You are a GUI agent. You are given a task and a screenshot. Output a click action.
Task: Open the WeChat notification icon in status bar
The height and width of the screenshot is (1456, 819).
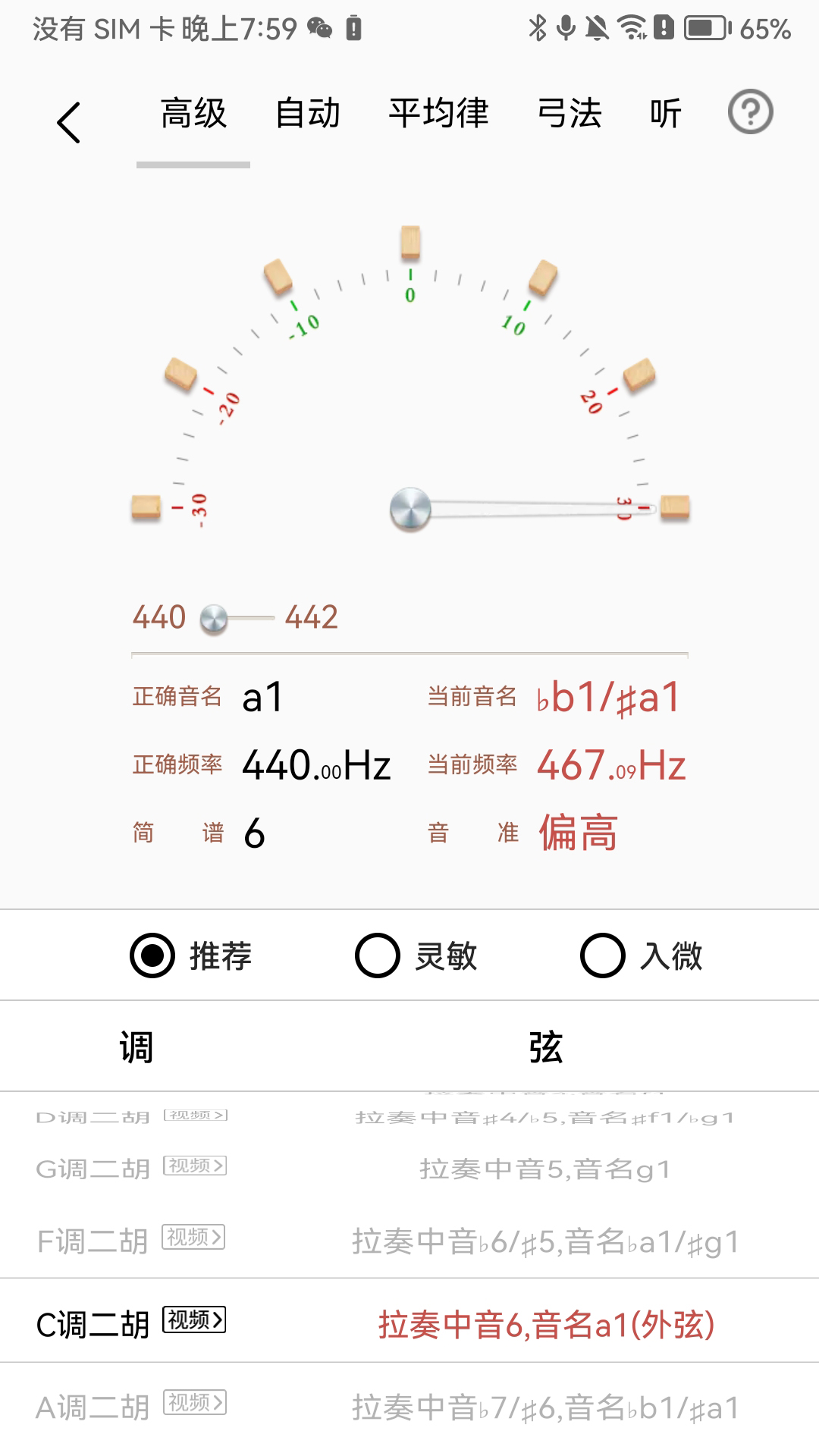tap(321, 29)
